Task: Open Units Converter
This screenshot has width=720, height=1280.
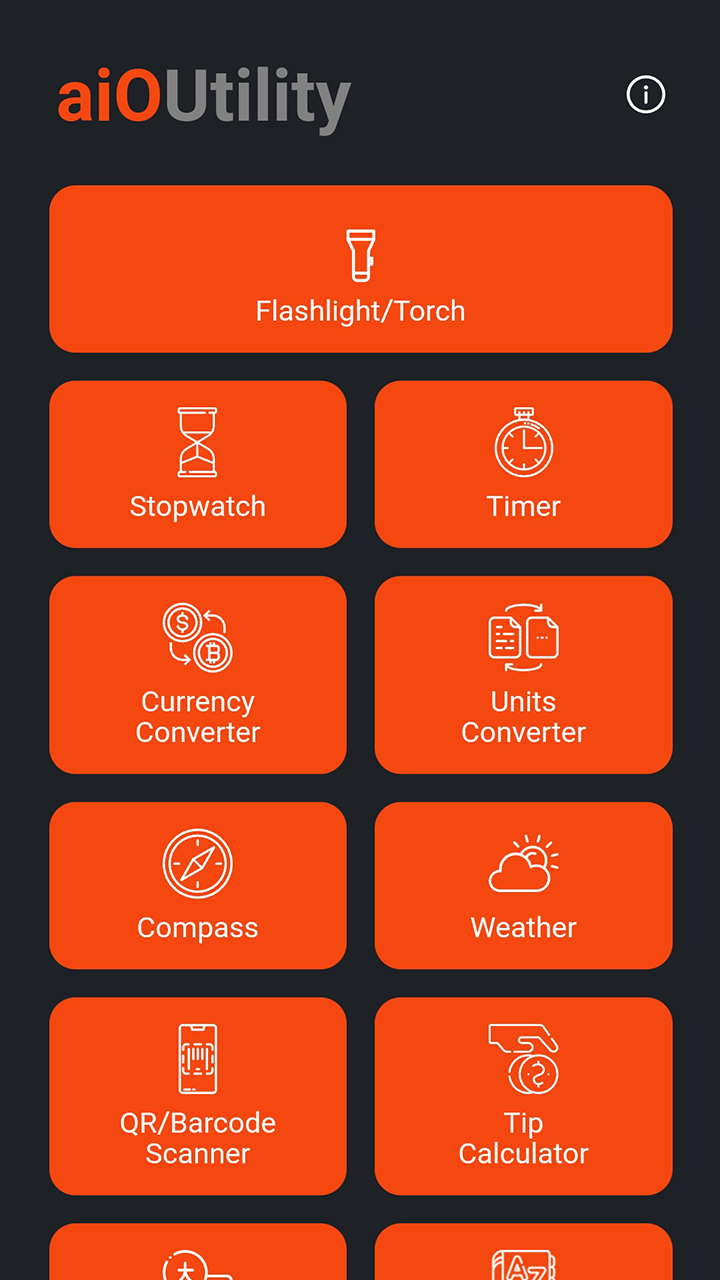Action: [x=524, y=675]
